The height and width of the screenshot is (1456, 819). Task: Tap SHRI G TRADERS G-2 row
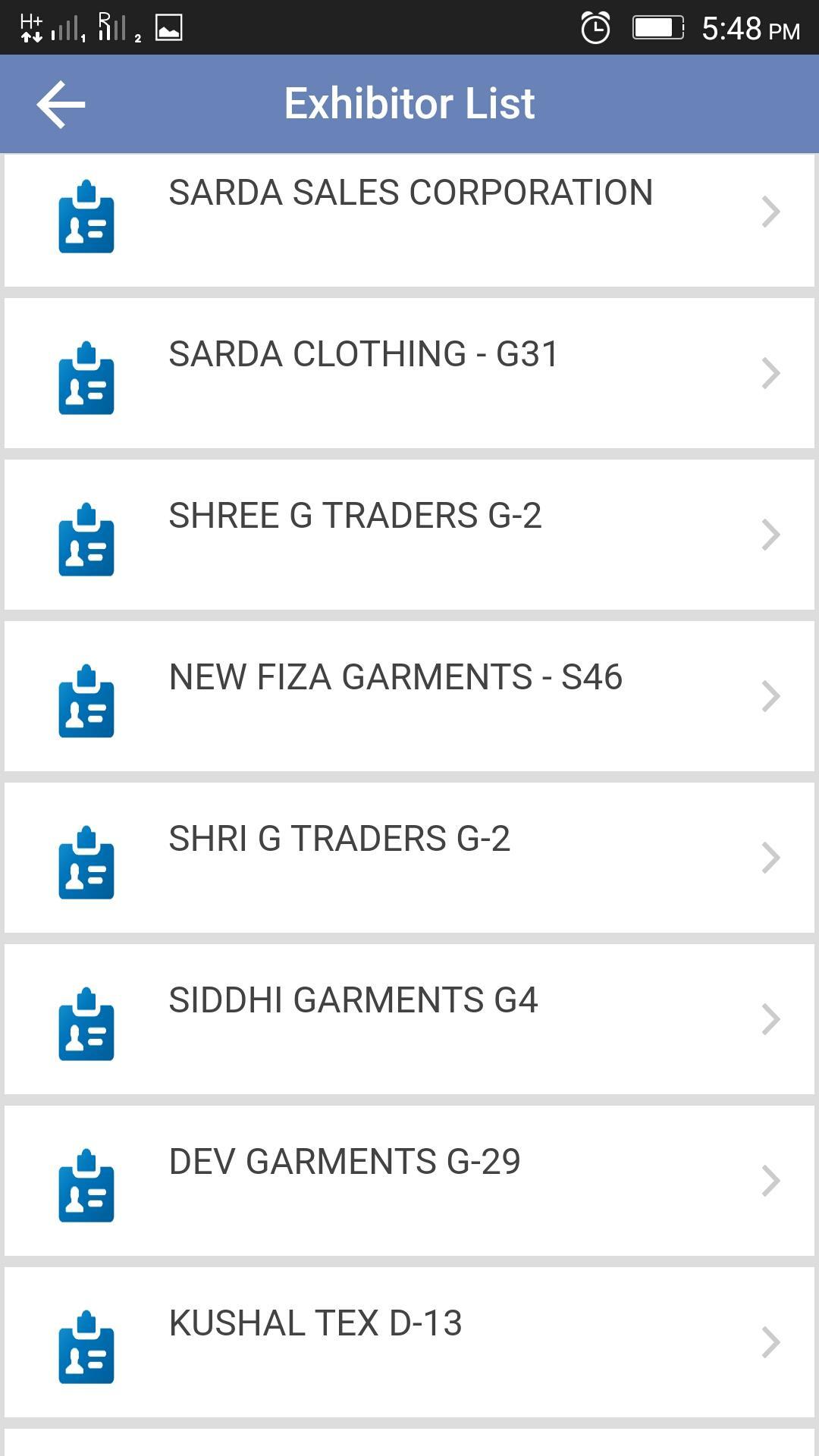click(x=409, y=858)
